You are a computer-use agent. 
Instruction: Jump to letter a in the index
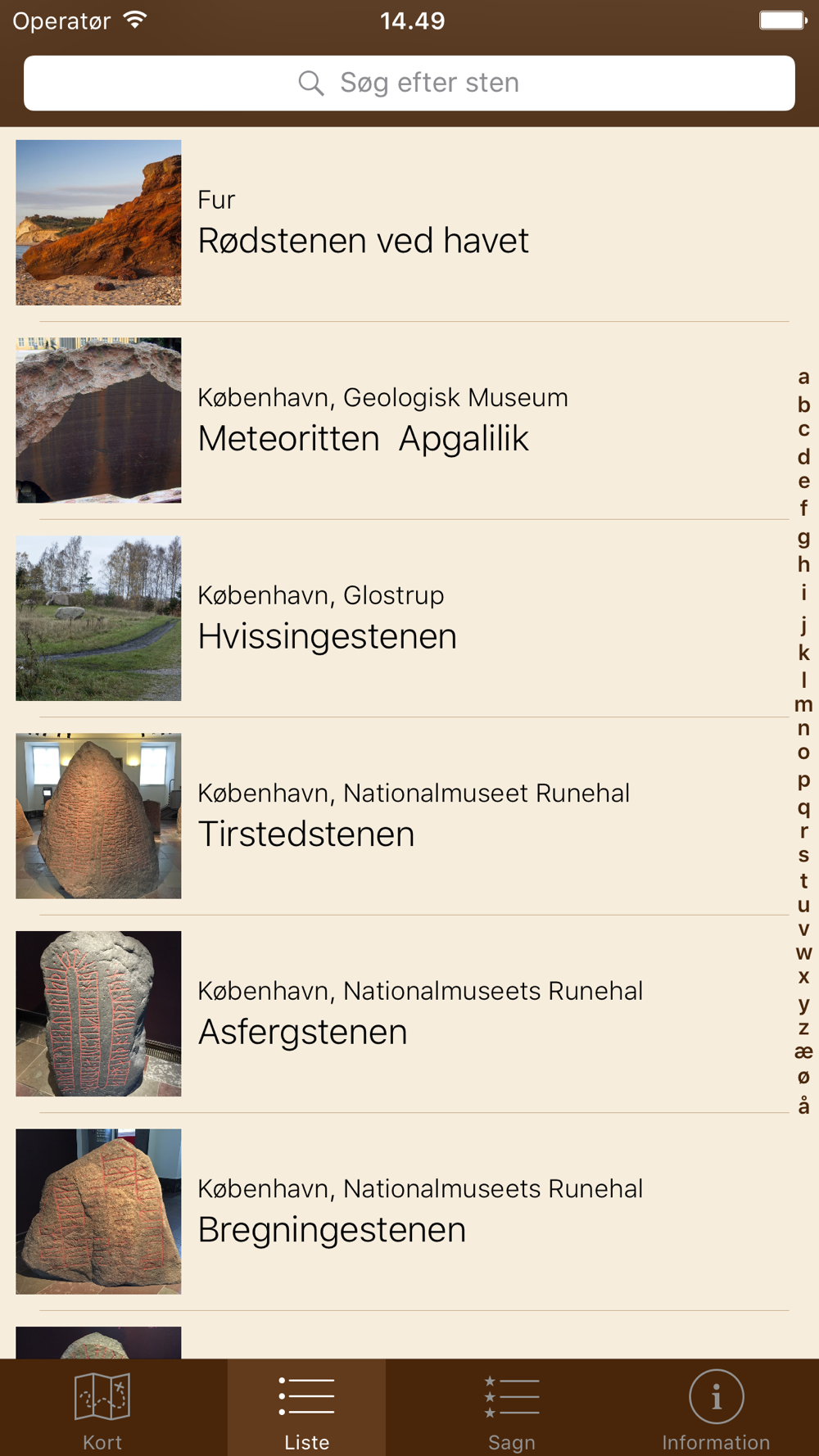pyautogui.click(x=803, y=378)
